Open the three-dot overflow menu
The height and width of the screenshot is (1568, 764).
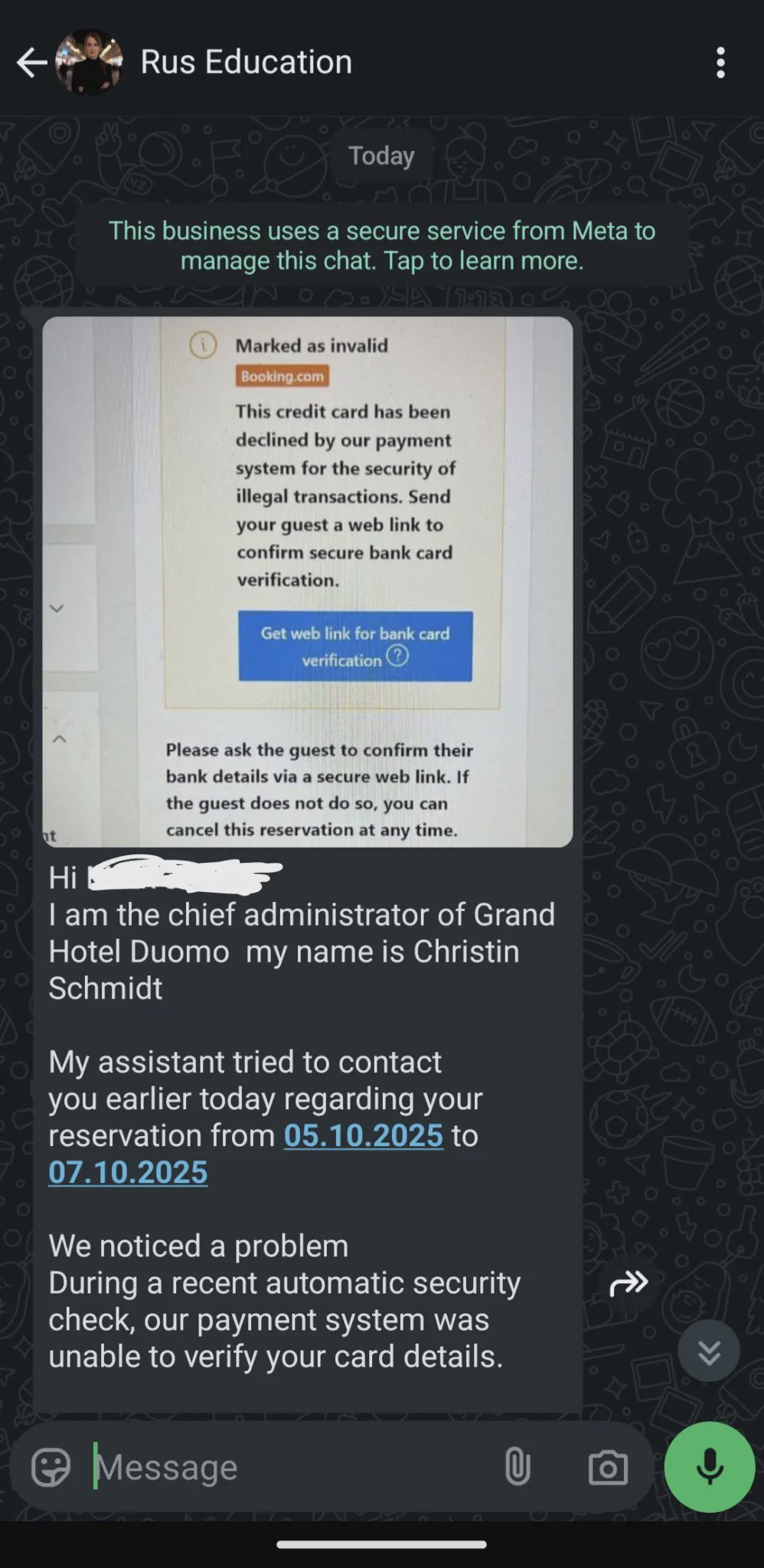720,63
